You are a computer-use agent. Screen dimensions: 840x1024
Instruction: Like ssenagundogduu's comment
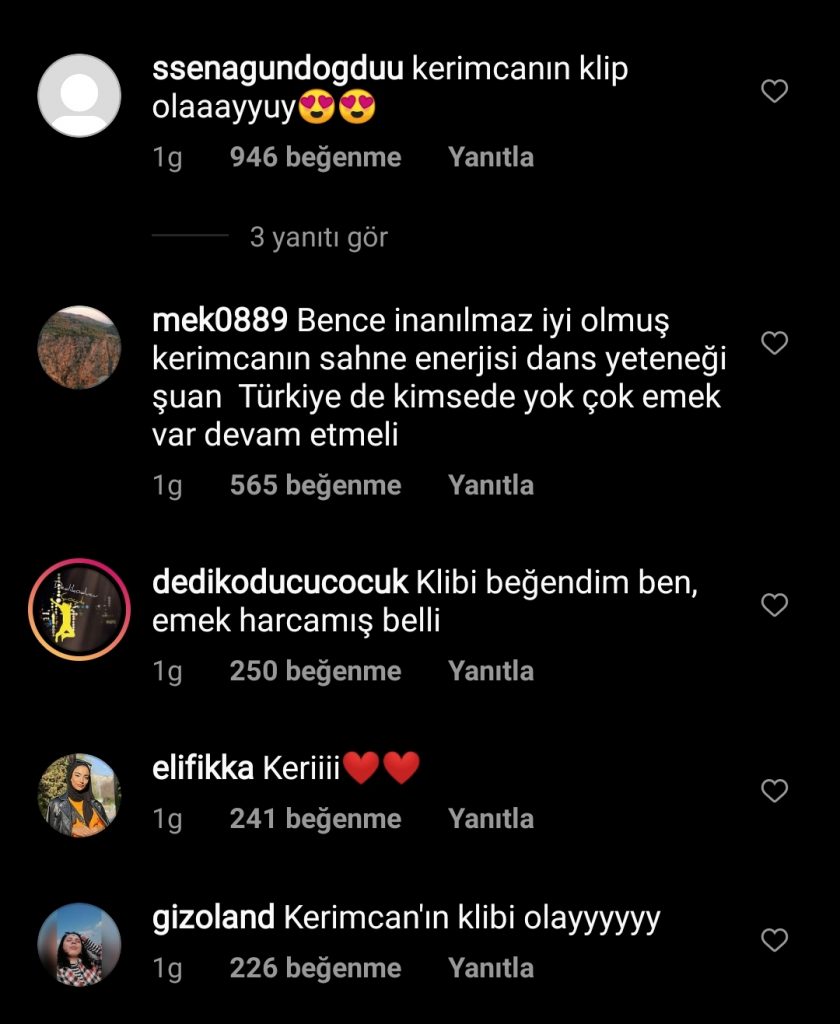(x=775, y=92)
